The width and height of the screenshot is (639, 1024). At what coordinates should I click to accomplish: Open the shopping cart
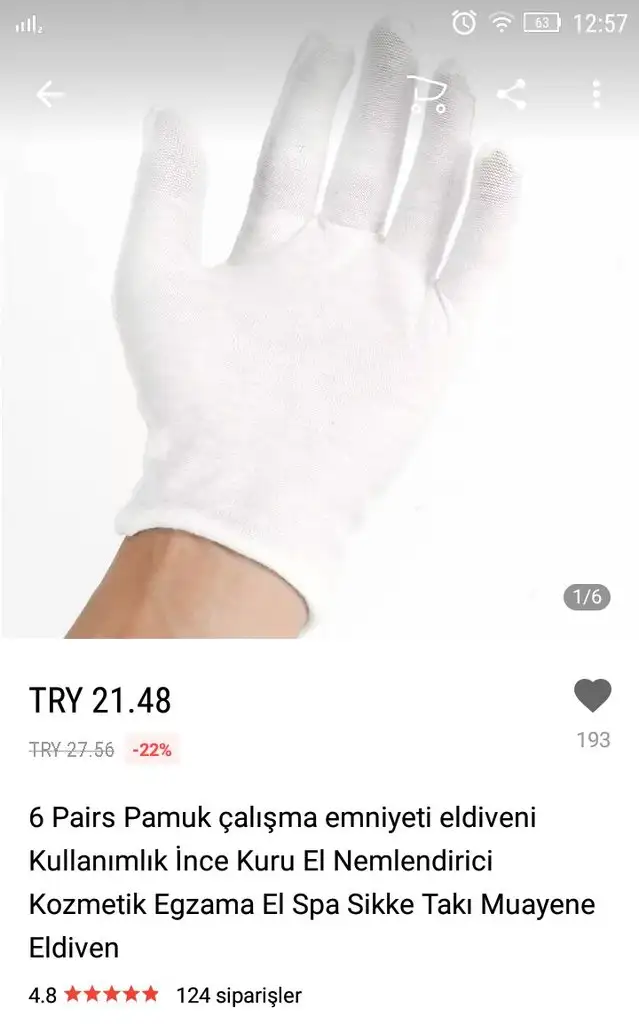[x=428, y=95]
